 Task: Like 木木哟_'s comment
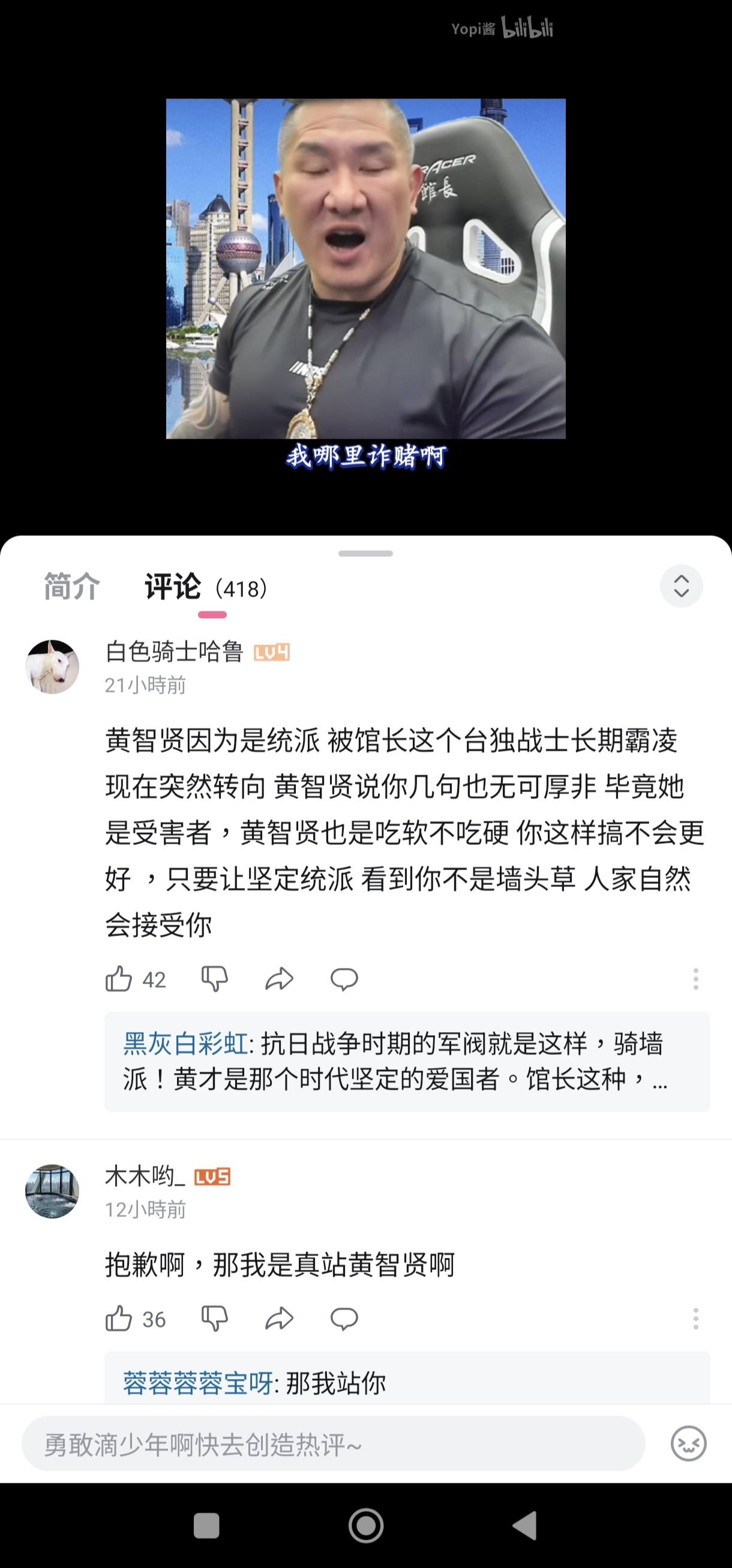coord(119,1318)
